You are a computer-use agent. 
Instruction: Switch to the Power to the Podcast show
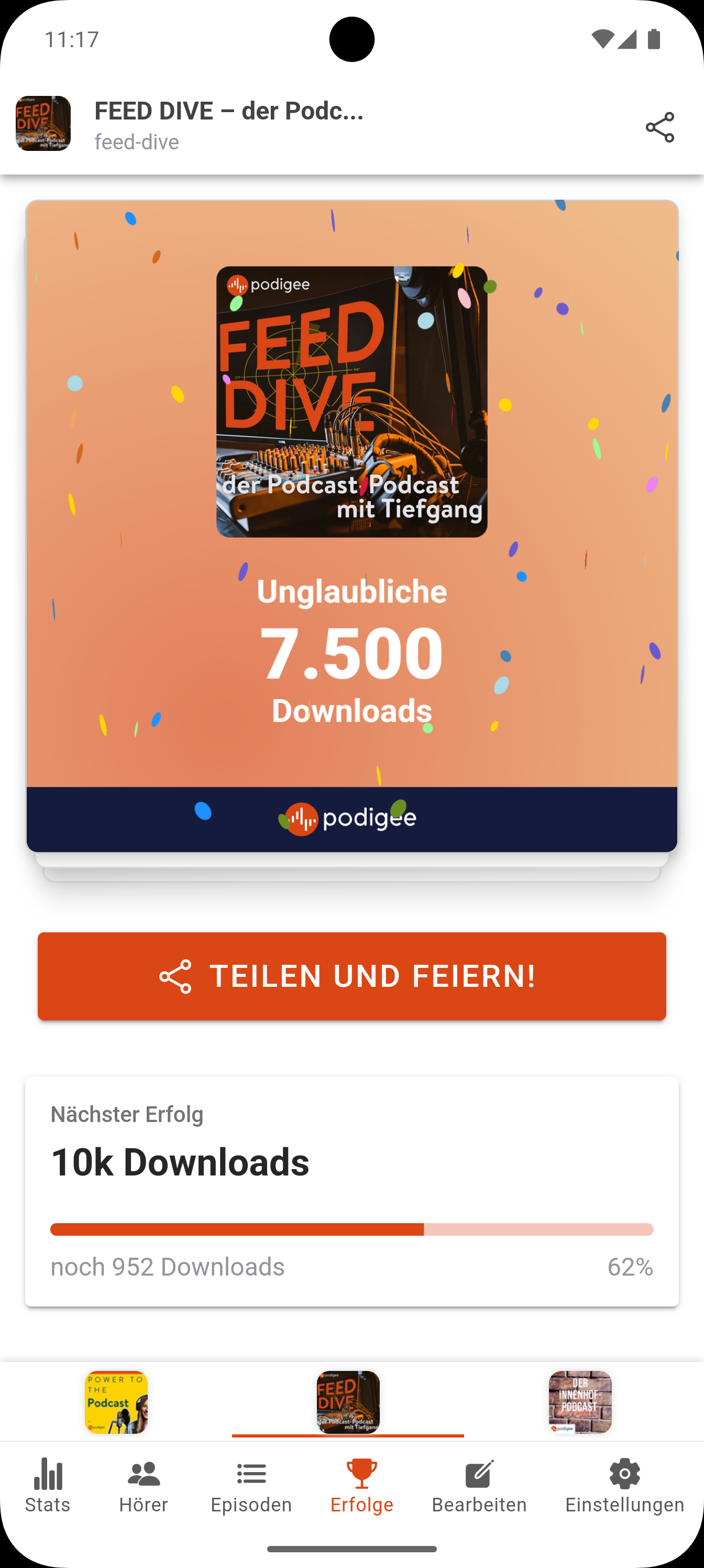click(116, 1402)
